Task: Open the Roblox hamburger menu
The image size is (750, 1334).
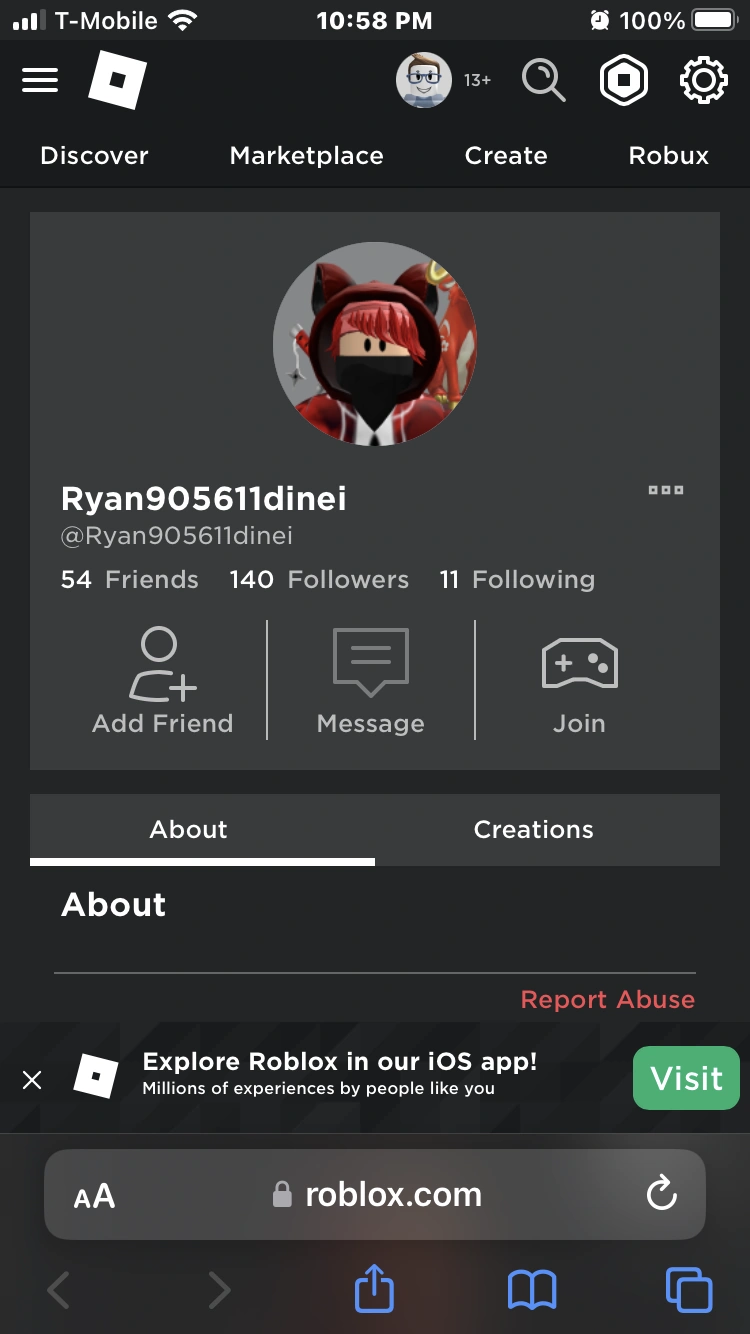Action: click(x=40, y=80)
